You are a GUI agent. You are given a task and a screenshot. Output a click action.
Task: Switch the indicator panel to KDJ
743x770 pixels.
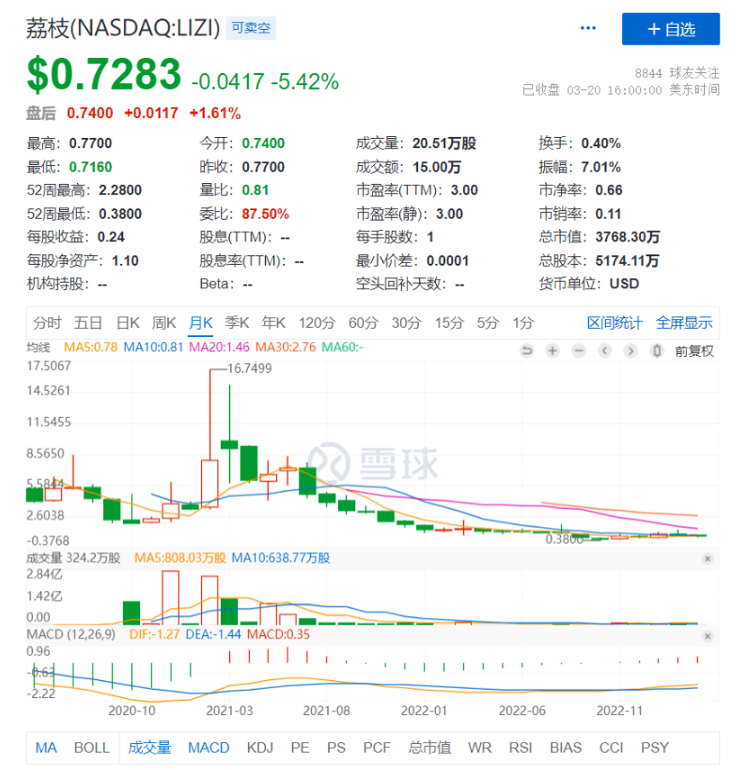[259, 747]
